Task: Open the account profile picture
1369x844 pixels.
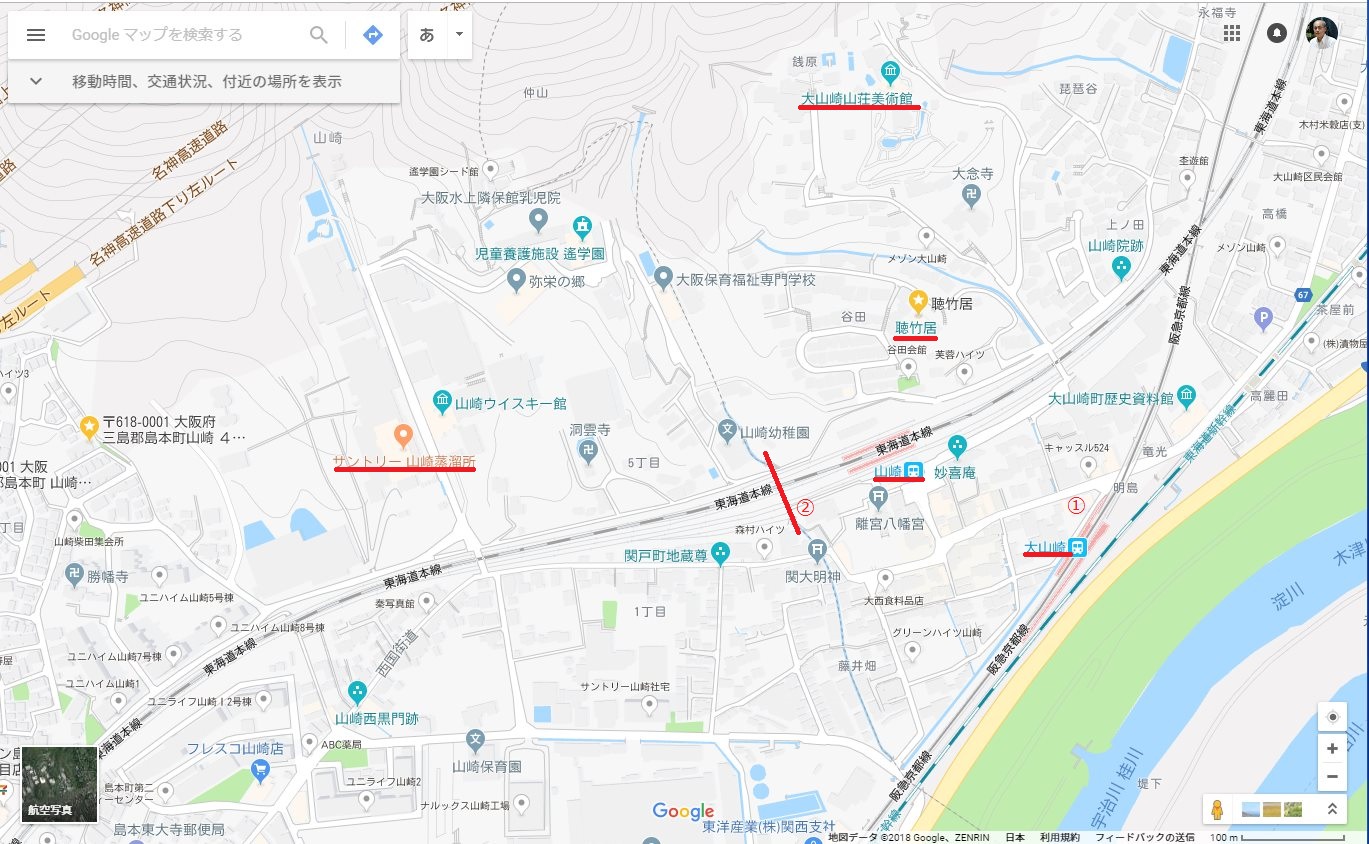Action: [x=1321, y=32]
